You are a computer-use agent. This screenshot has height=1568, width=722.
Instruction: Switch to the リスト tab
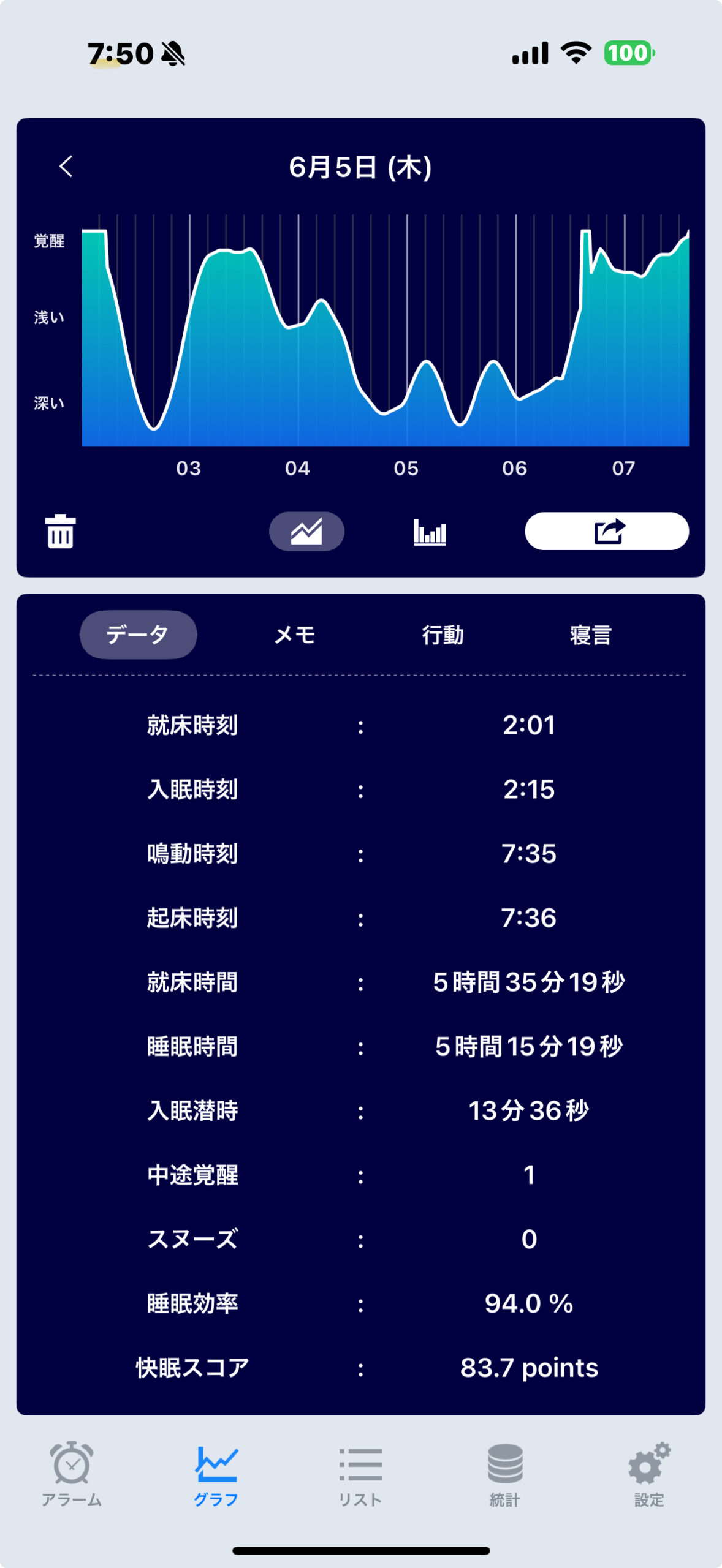tap(361, 1474)
